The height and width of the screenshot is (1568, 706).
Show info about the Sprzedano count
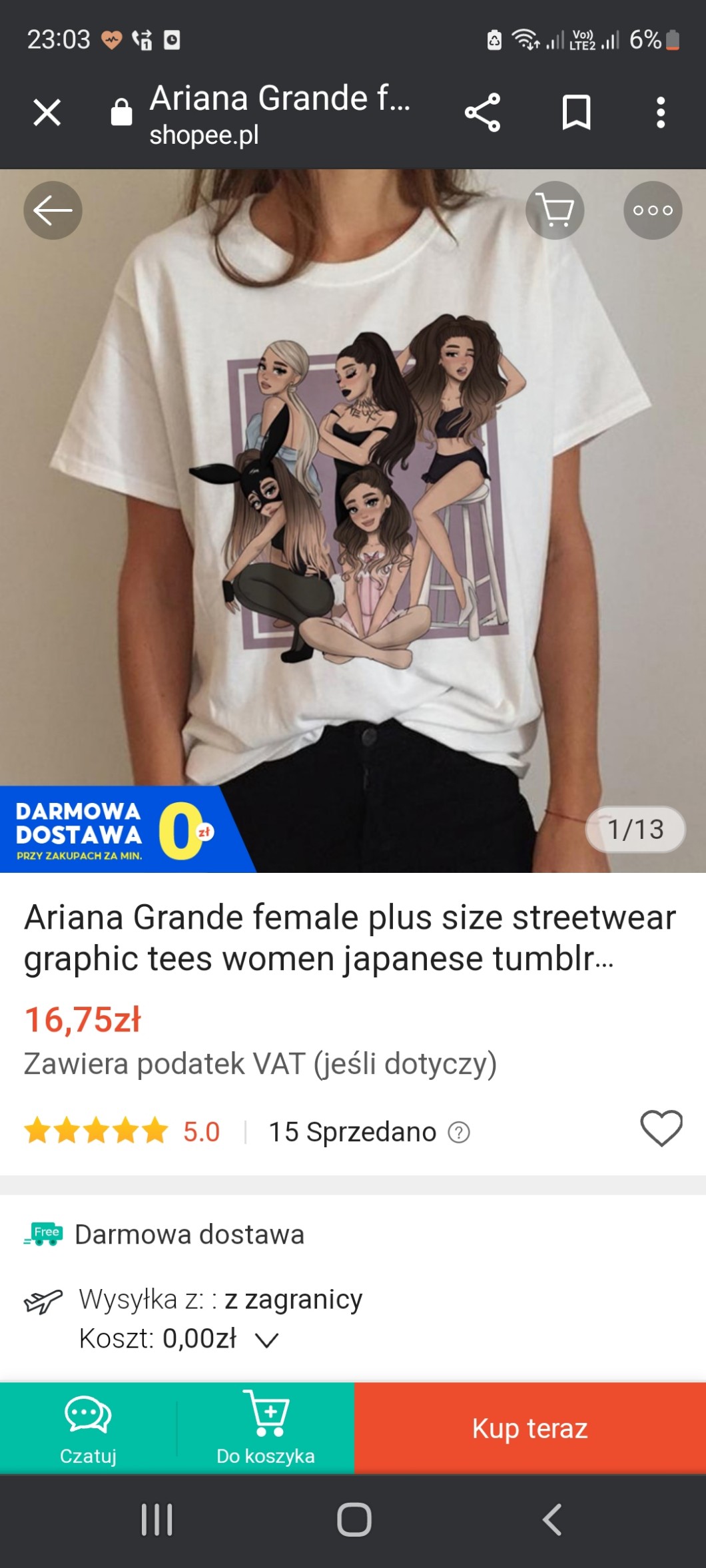(x=459, y=1132)
